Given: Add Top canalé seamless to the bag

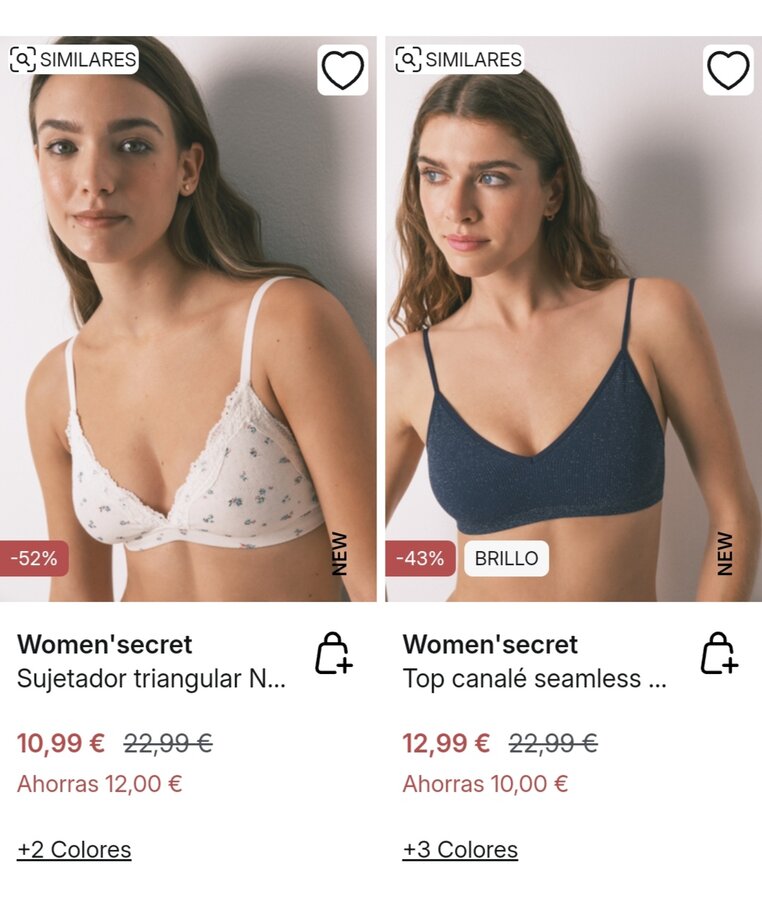Looking at the screenshot, I should click(718, 654).
